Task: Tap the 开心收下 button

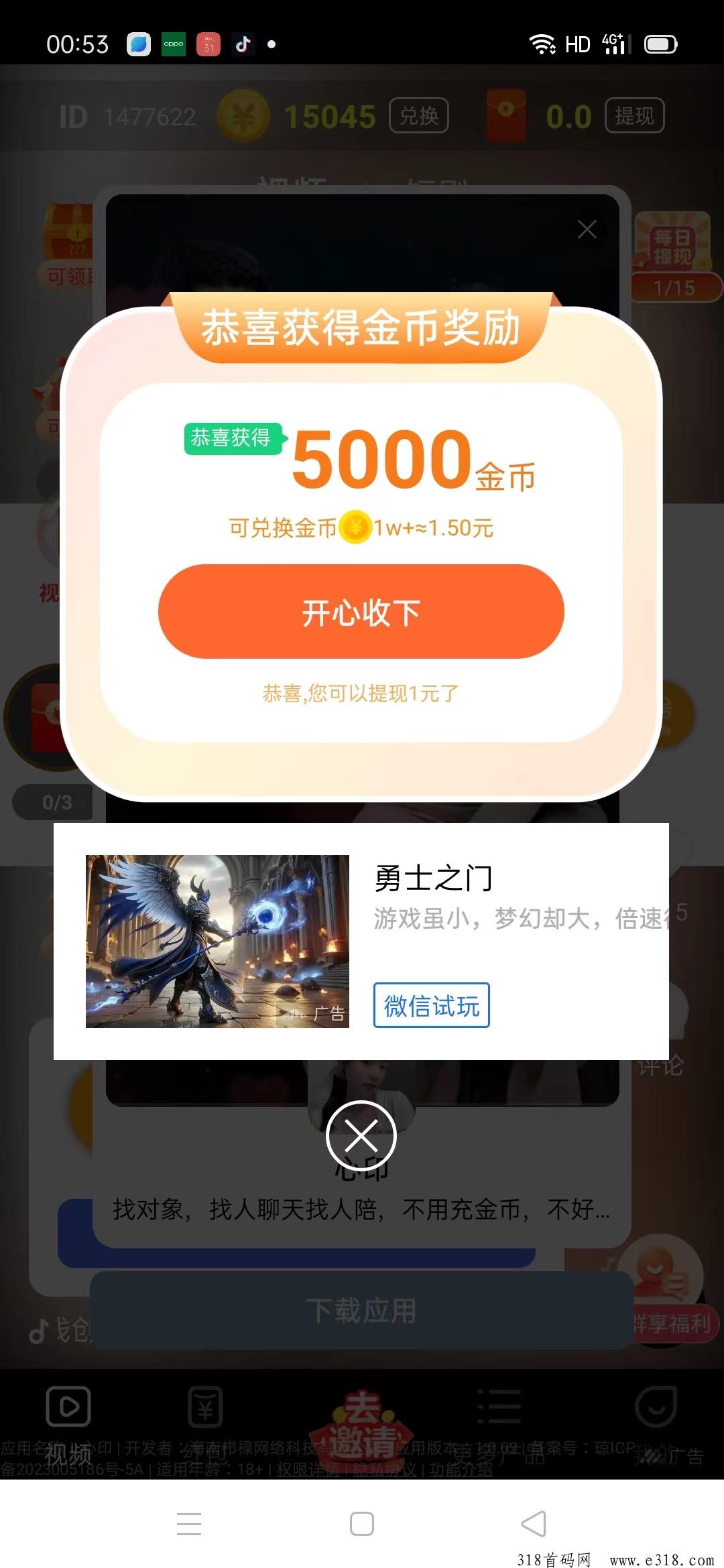Action: (x=361, y=612)
